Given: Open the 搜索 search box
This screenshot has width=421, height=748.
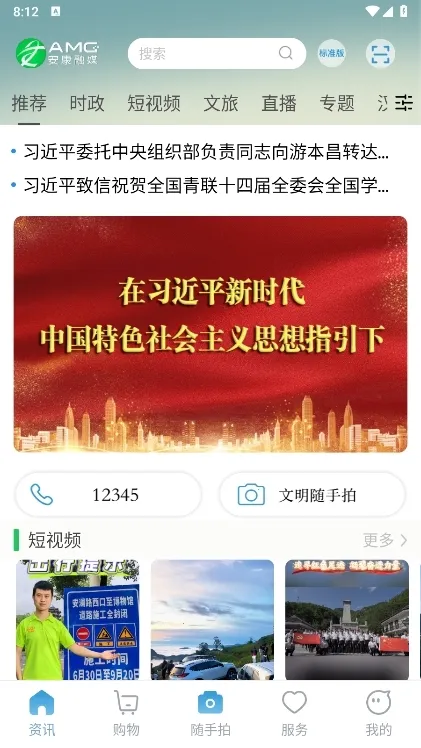Looking at the screenshot, I should pos(217,53).
